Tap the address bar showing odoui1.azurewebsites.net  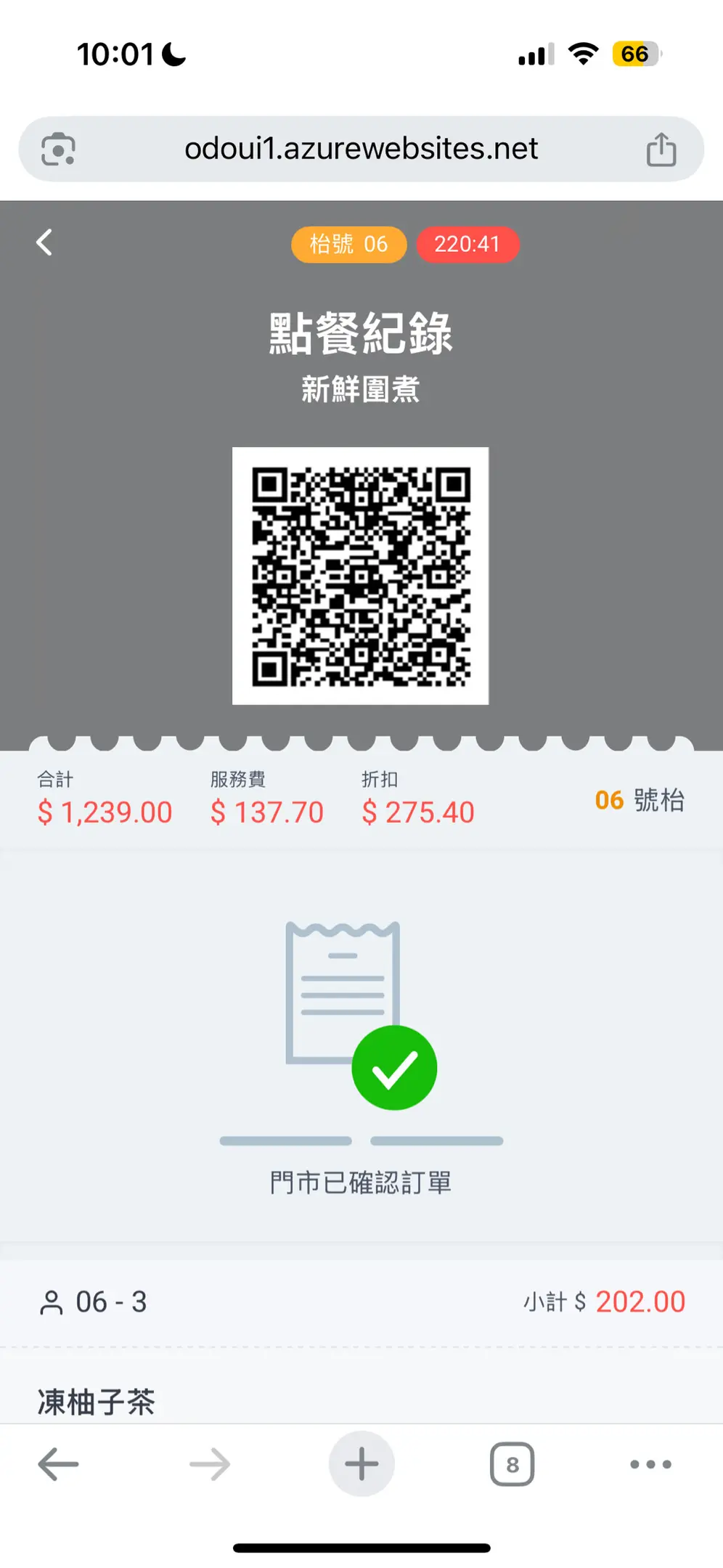[x=361, y=149]
